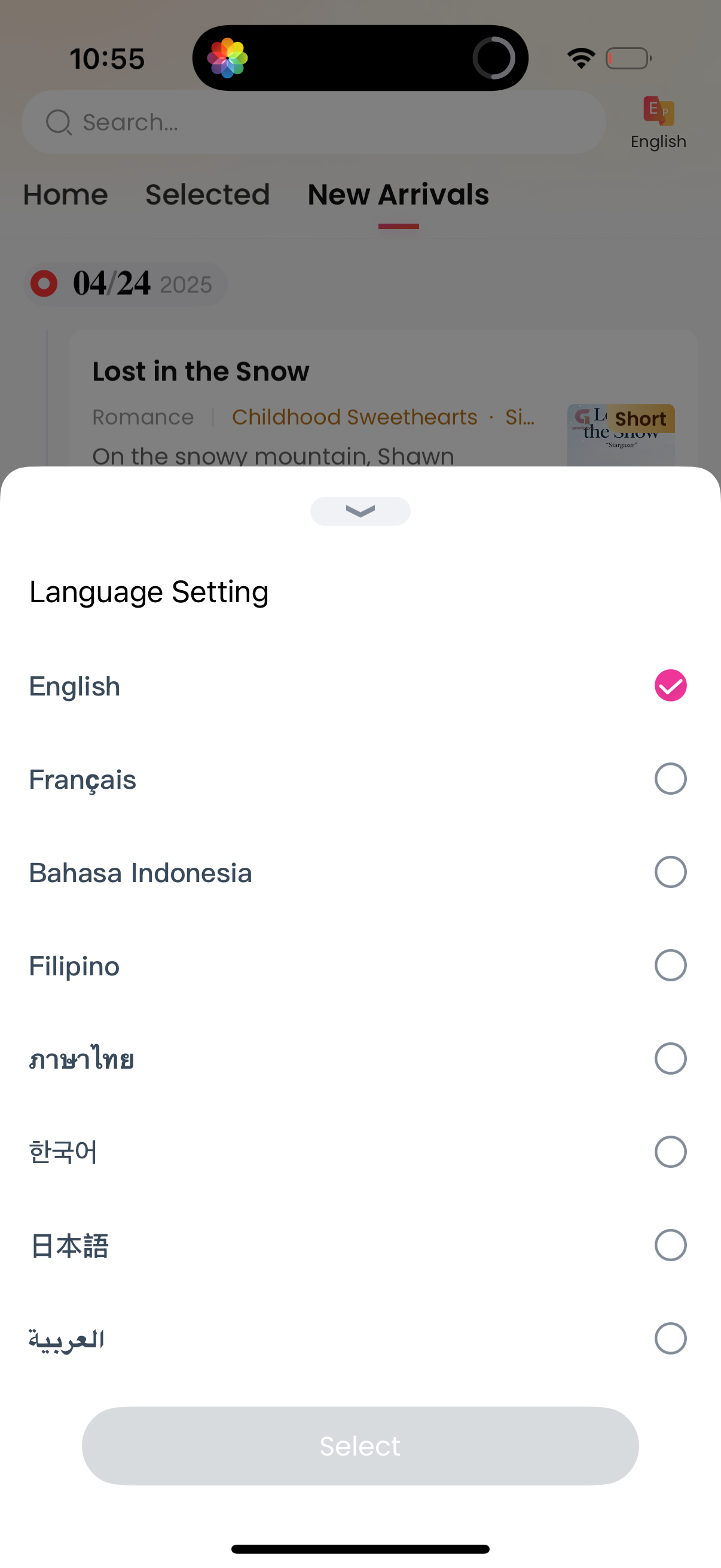Choose Korean 한국어 from the list
The image size is (721, 1568).
(670, 1152)
